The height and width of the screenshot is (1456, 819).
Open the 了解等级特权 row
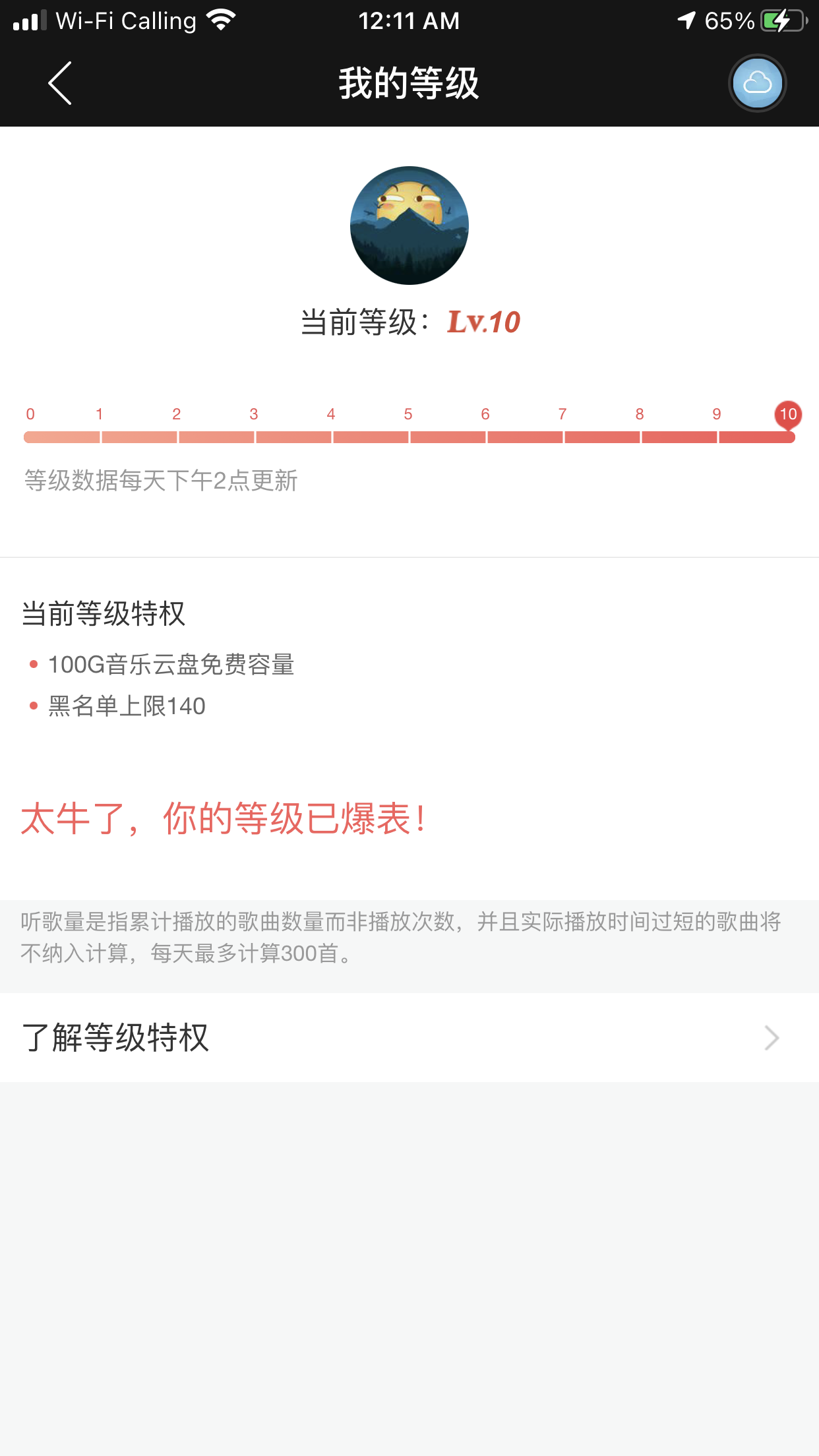click(x=409, y=1037)
